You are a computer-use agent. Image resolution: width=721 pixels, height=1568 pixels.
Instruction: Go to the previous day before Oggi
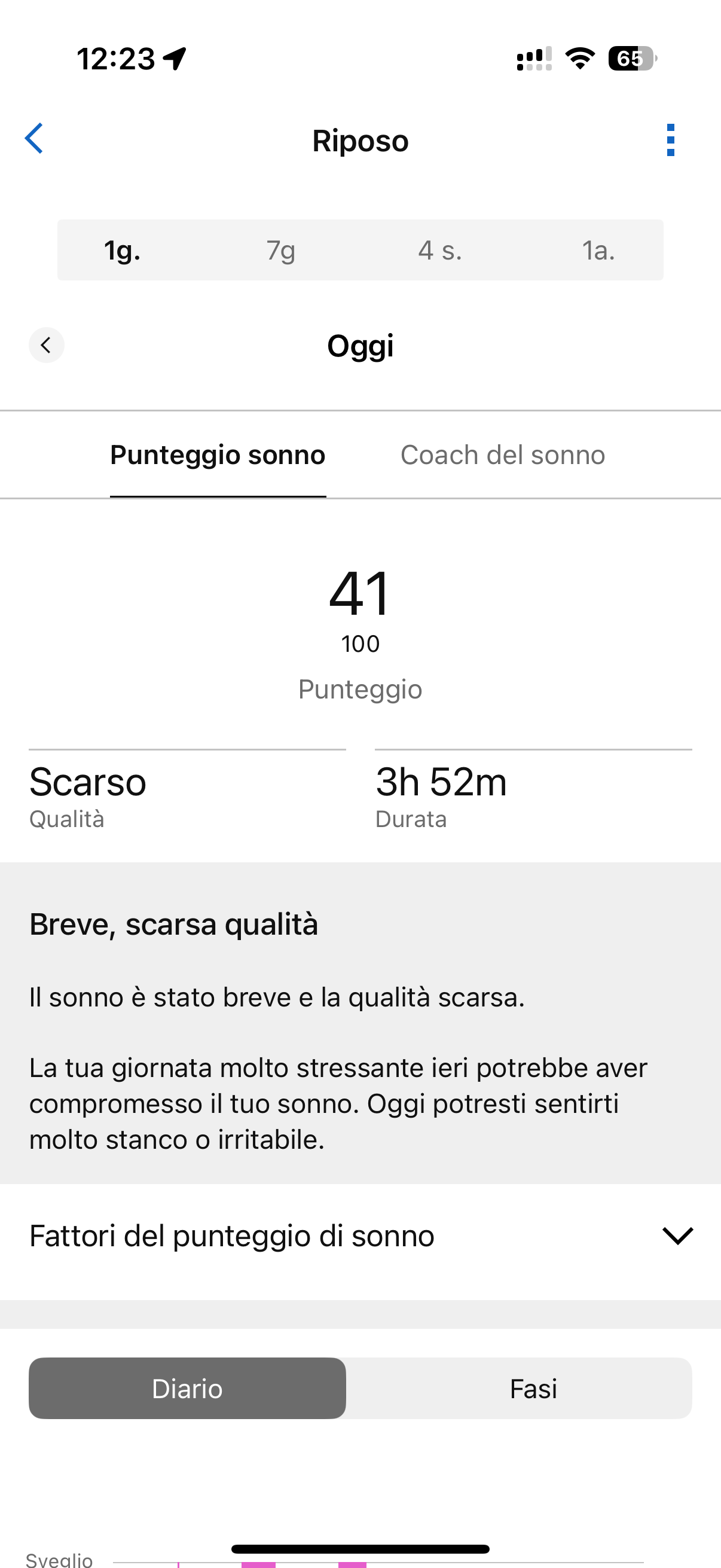click(46, 345)
